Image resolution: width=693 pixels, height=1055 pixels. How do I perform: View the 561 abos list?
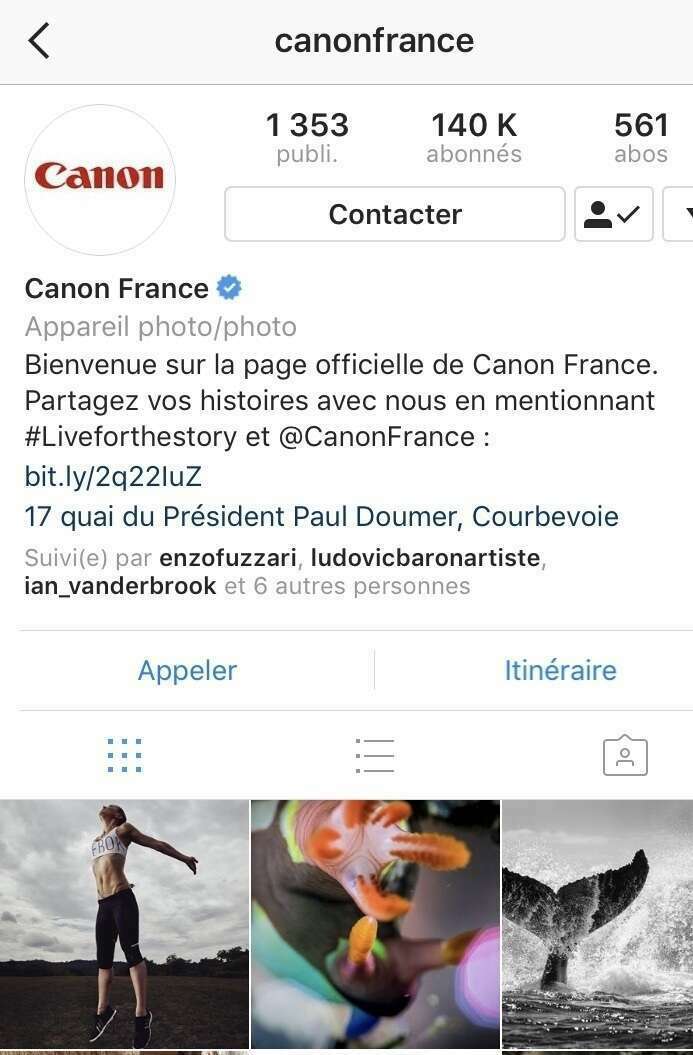click(641, 137)
